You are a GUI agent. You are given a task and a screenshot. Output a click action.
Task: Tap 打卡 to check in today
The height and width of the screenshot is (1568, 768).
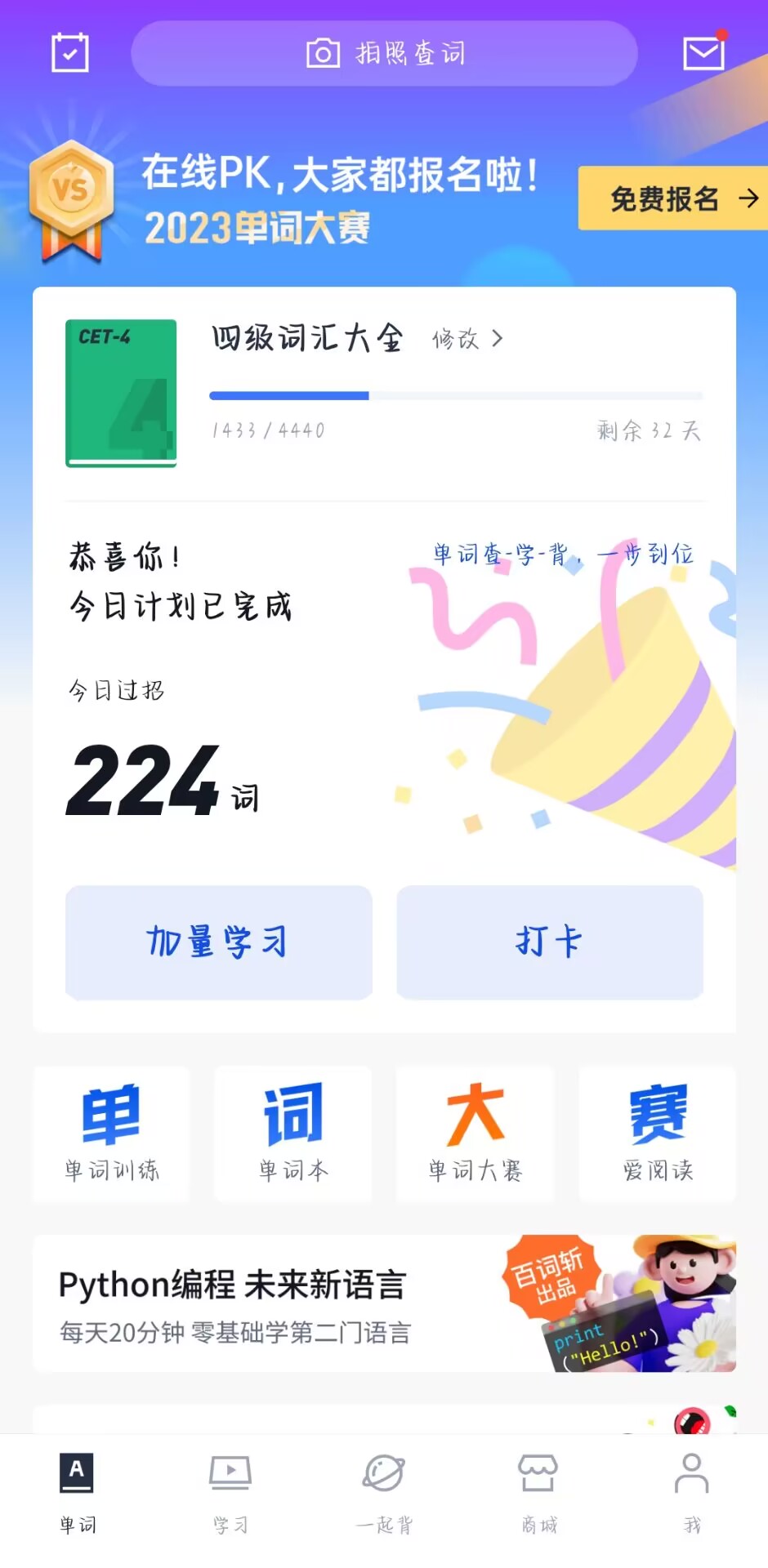550,942
